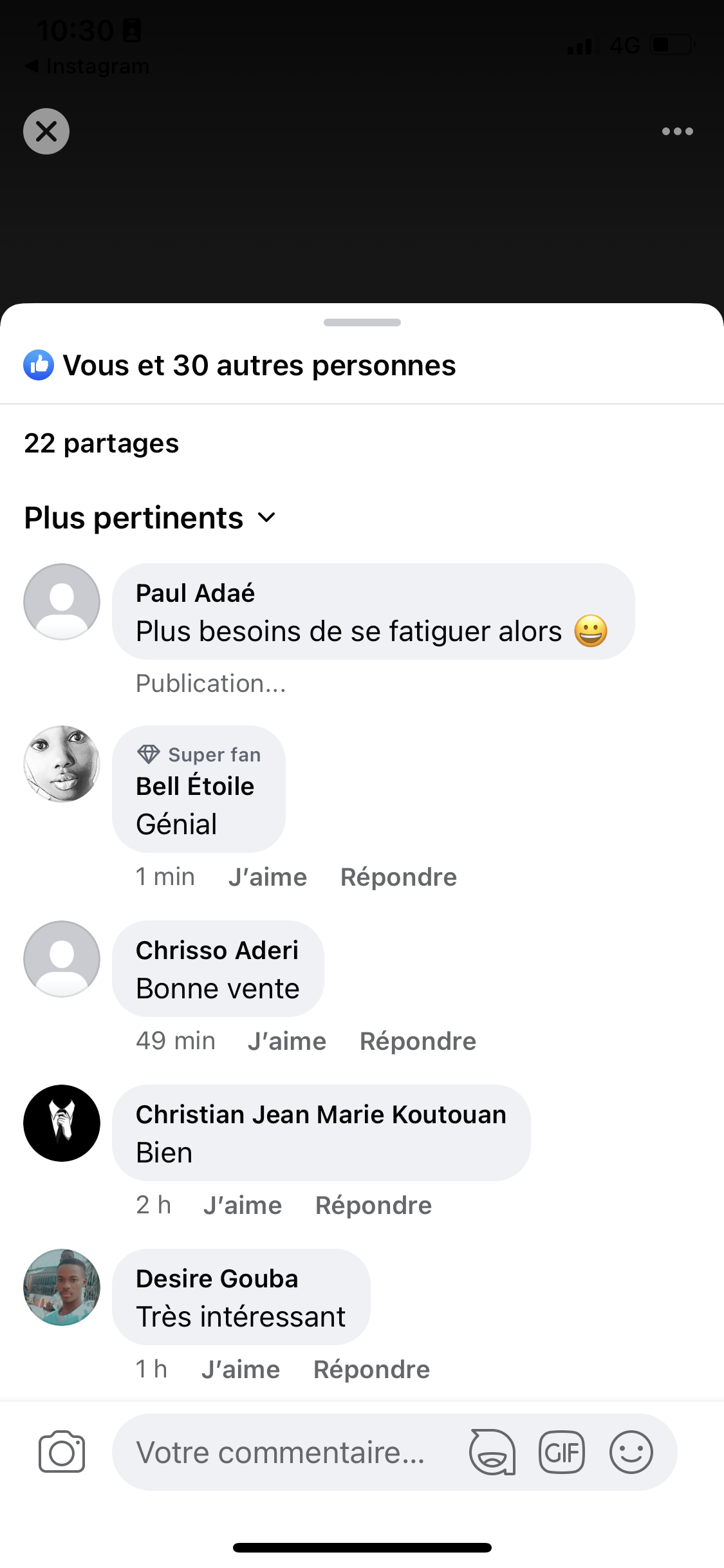Reply to Chrisso Aderi's comment
This screenshot has width=724, height=1568.
(x=418, y=1041)
